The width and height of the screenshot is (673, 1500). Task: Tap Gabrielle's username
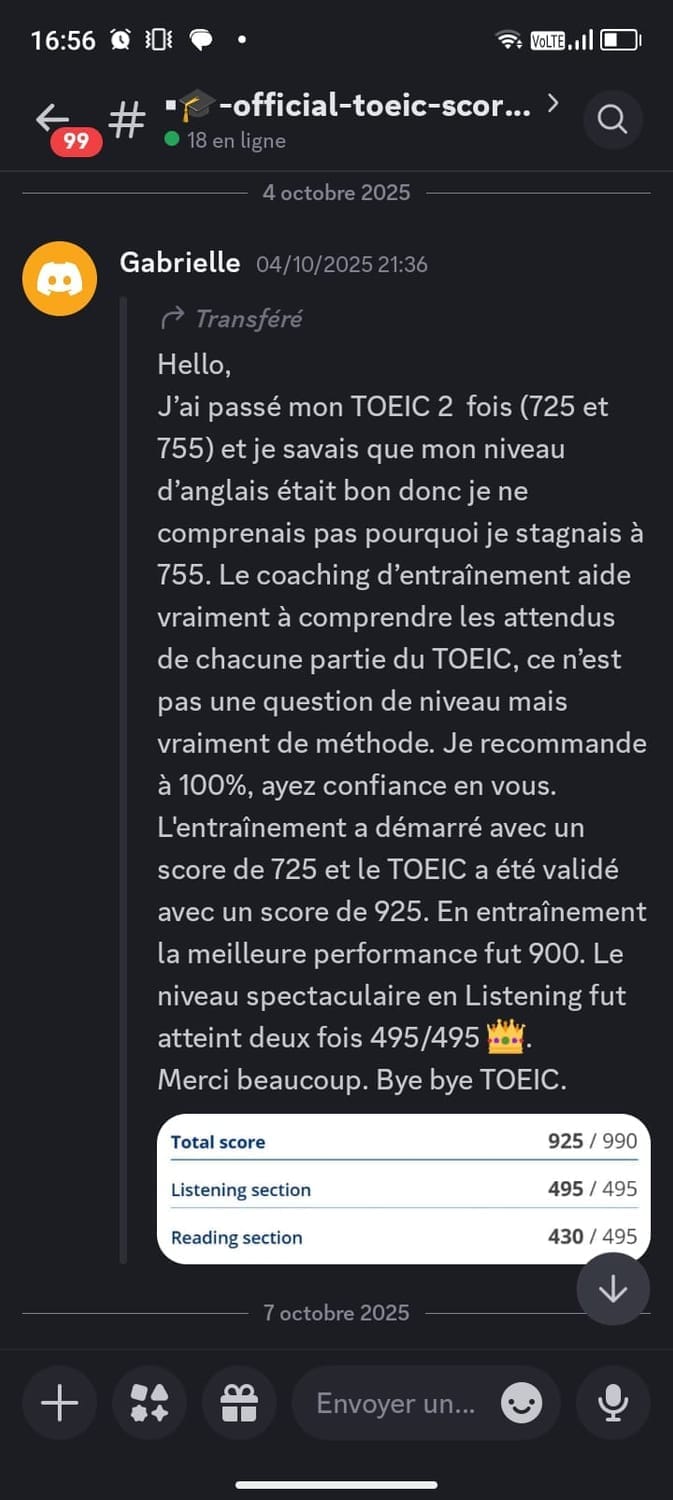[180, 263]
